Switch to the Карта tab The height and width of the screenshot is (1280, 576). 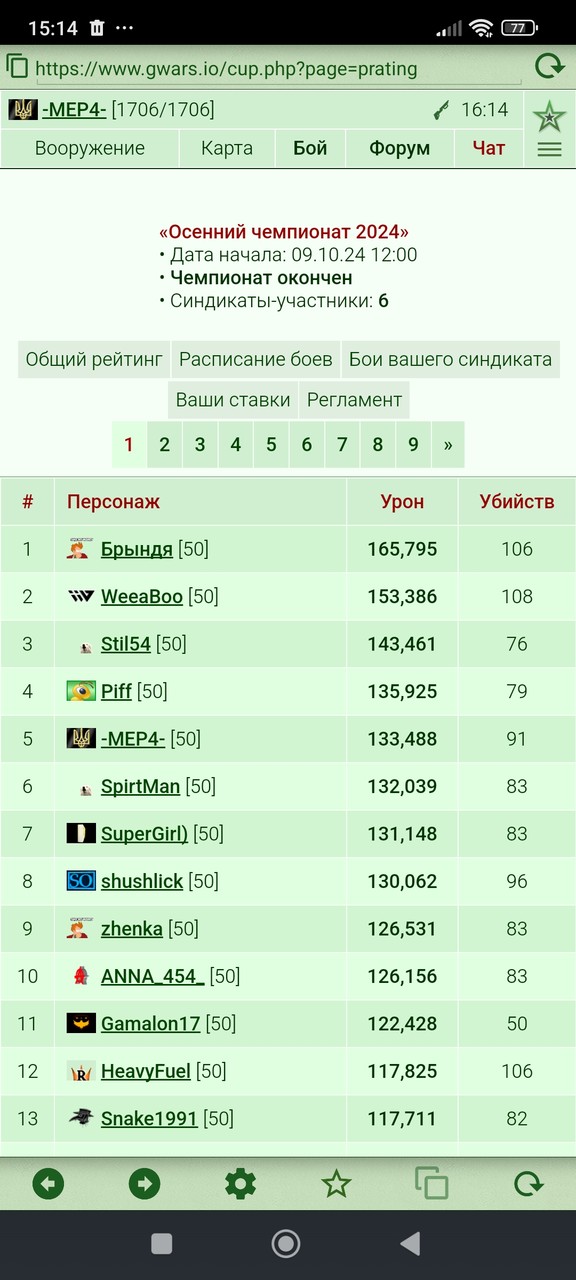[227, 148]
